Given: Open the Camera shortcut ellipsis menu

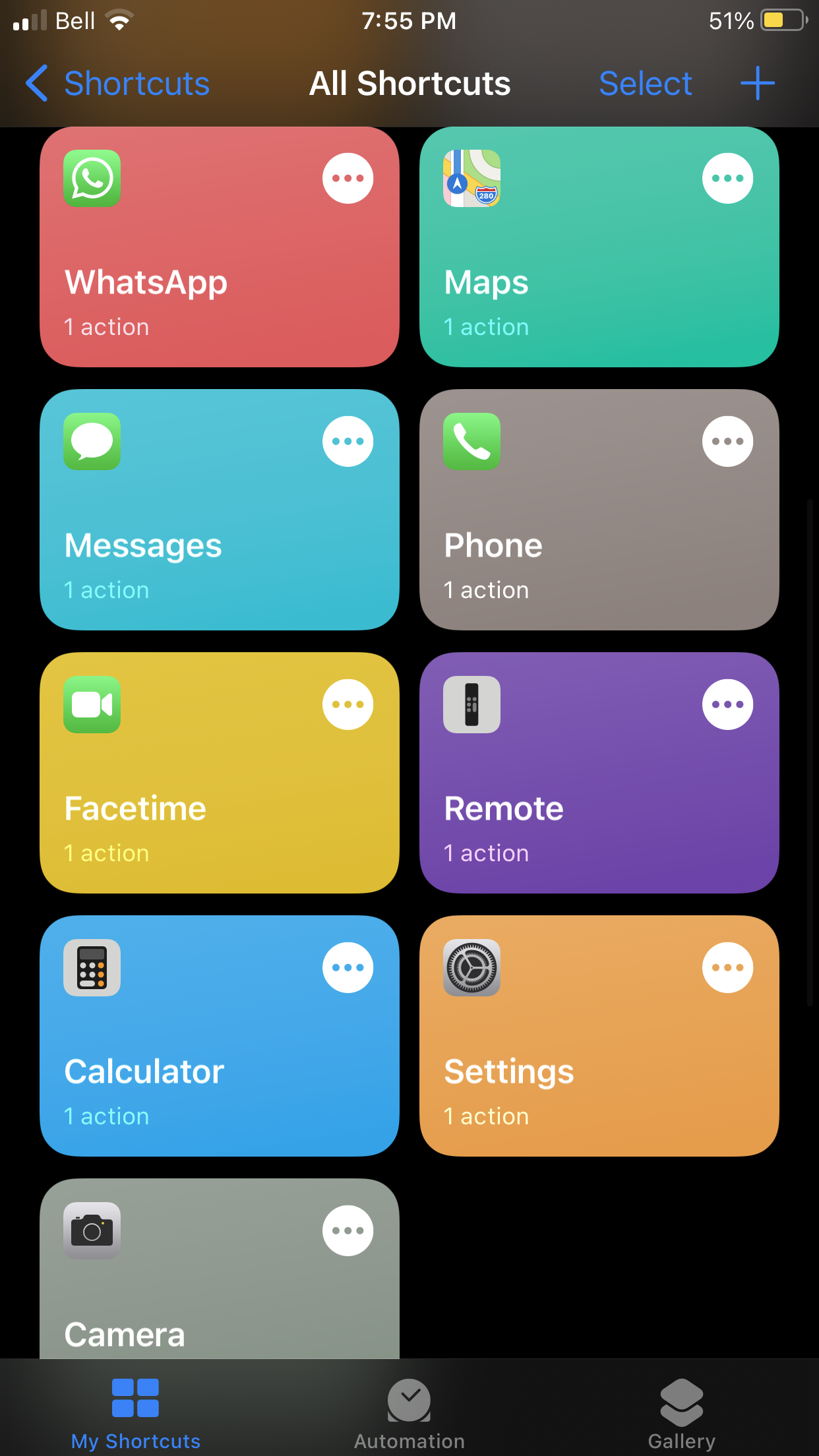Looking at the screenshot, I should (348, 1229).
